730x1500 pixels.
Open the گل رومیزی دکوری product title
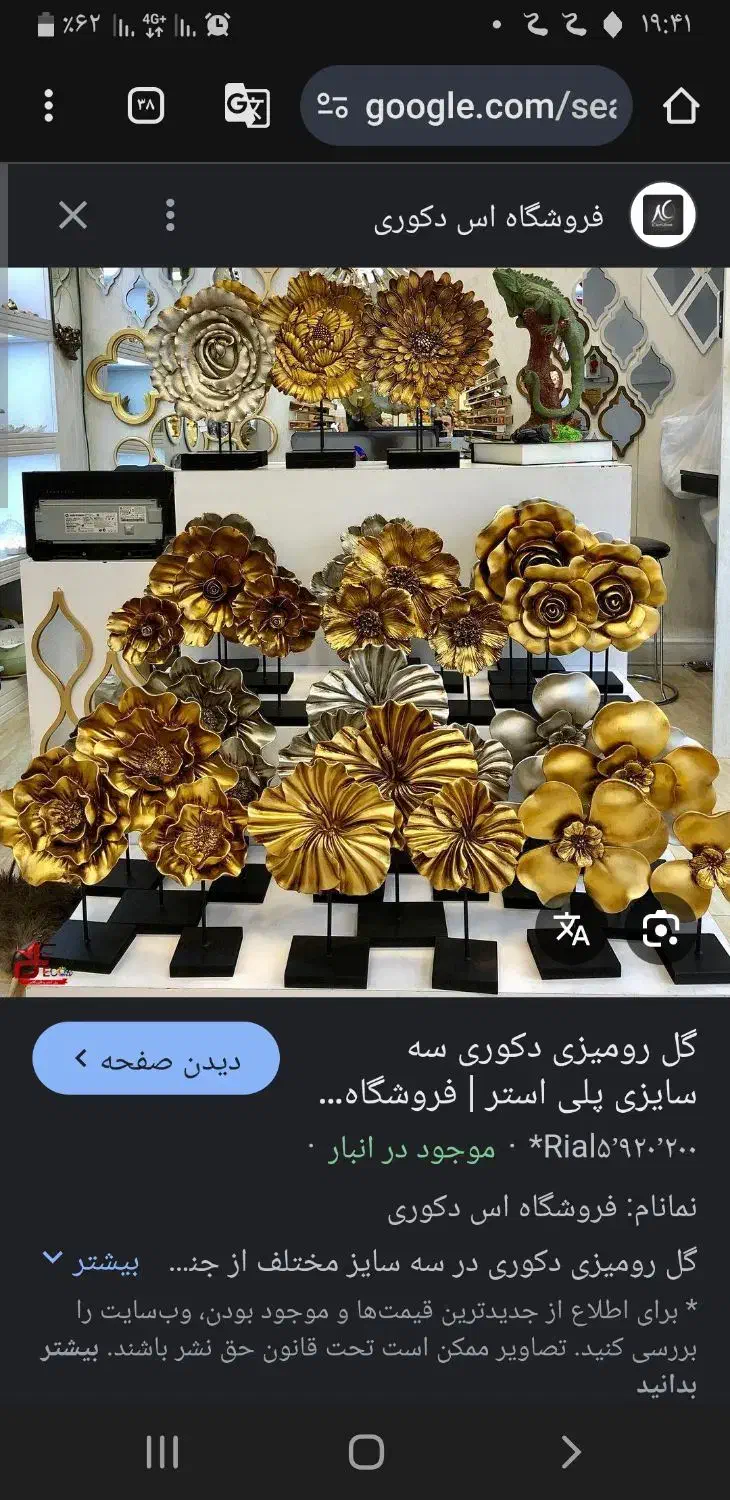(520, 1070)
